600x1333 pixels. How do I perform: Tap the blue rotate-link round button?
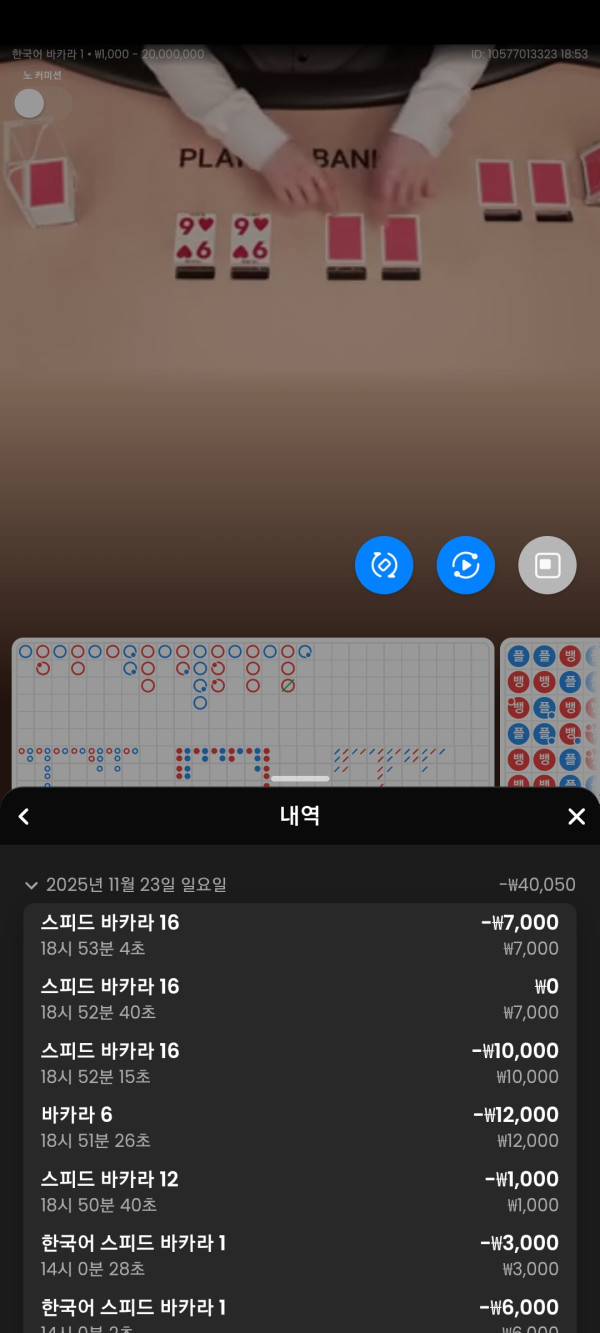(x=384, y=565)
